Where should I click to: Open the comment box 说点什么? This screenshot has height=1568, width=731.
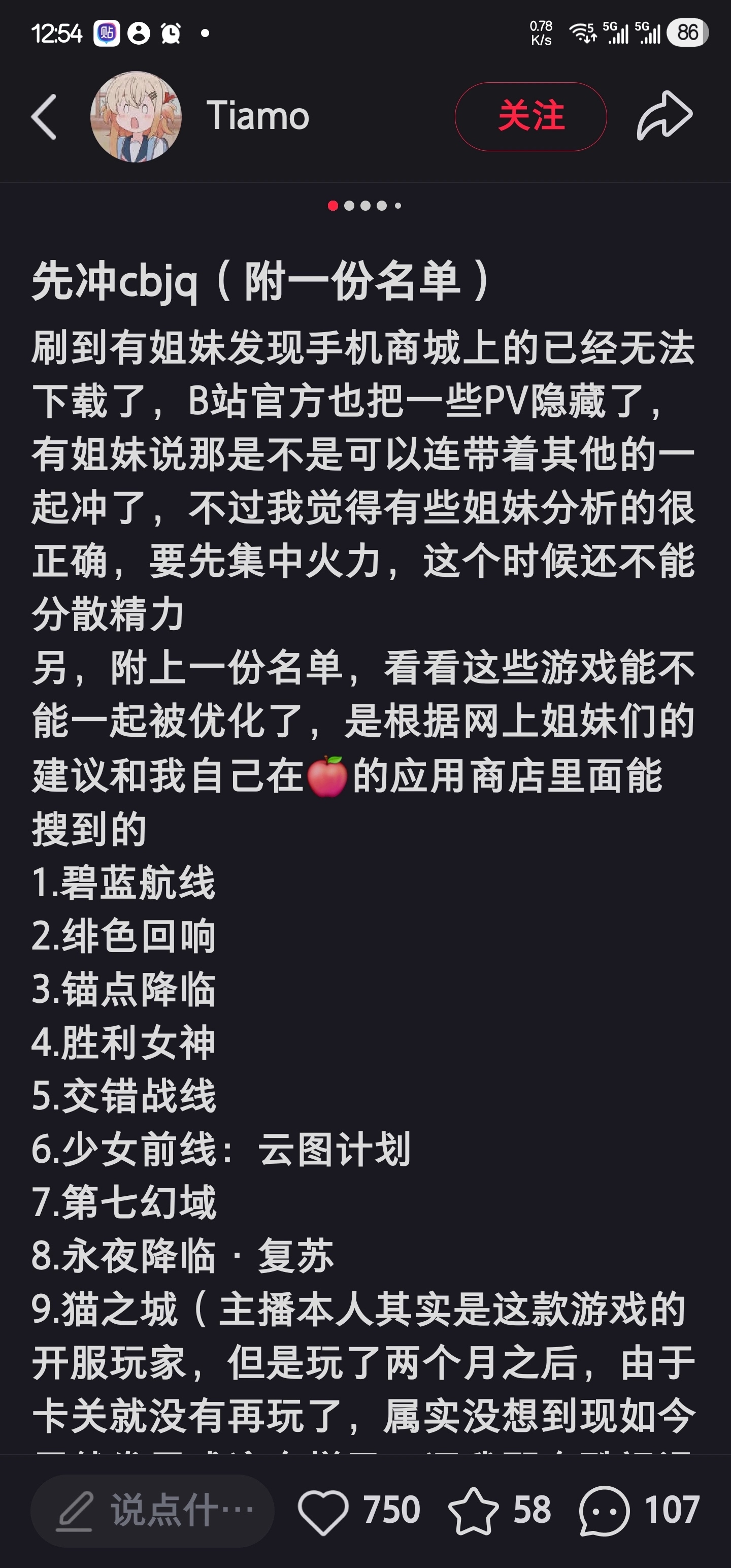pyautogui.click(x=152, y=1510)
